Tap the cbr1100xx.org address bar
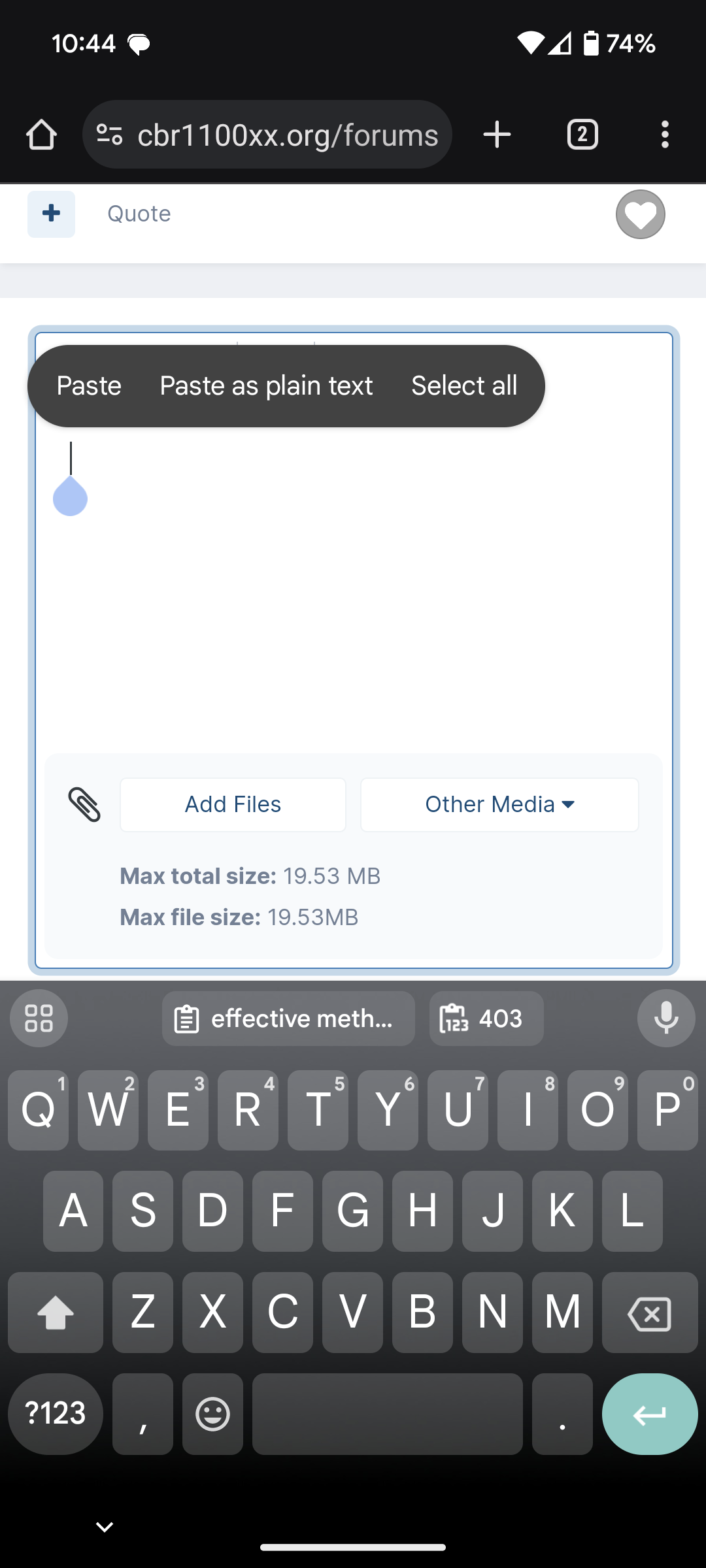 pyautogui.click(x=267, y=135)
